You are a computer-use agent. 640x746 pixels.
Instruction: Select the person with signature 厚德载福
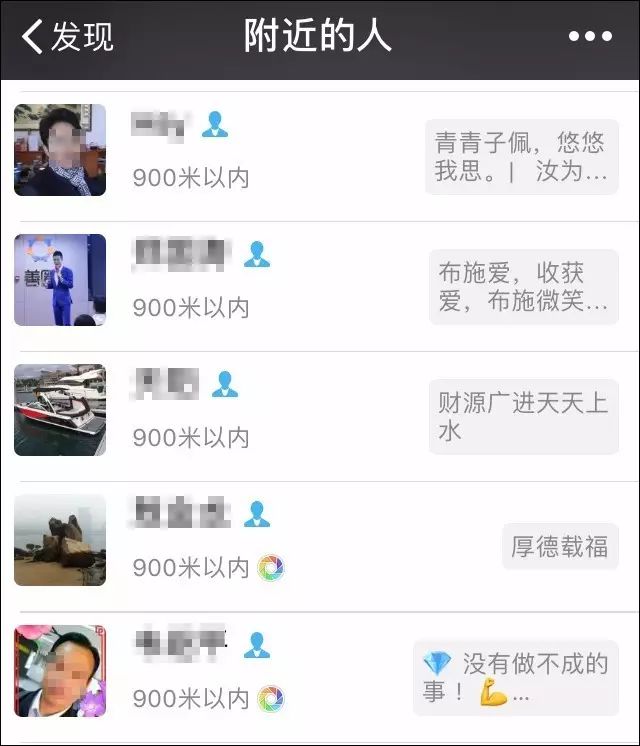click(x=320, y=543)
